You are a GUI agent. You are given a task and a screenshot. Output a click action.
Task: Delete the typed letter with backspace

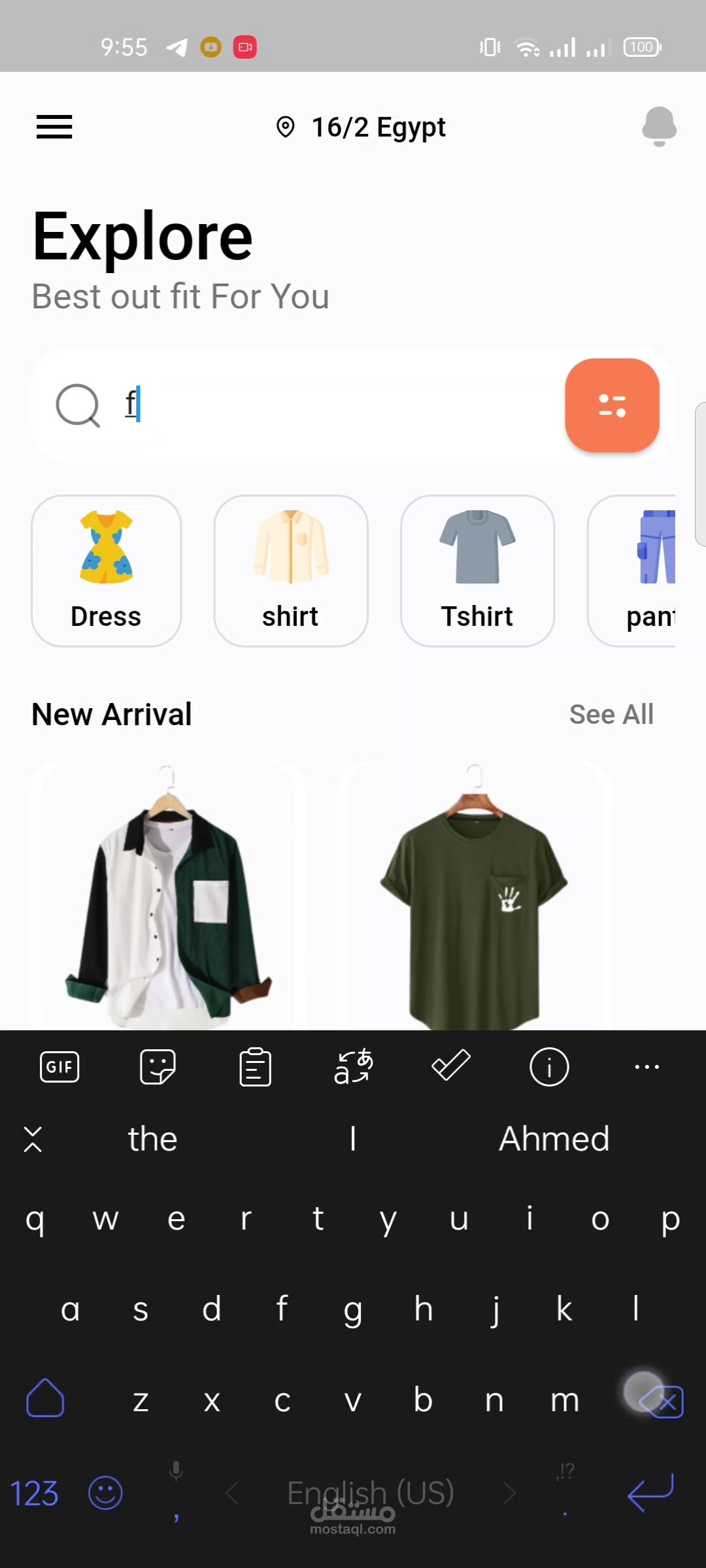coord(660,1401)
